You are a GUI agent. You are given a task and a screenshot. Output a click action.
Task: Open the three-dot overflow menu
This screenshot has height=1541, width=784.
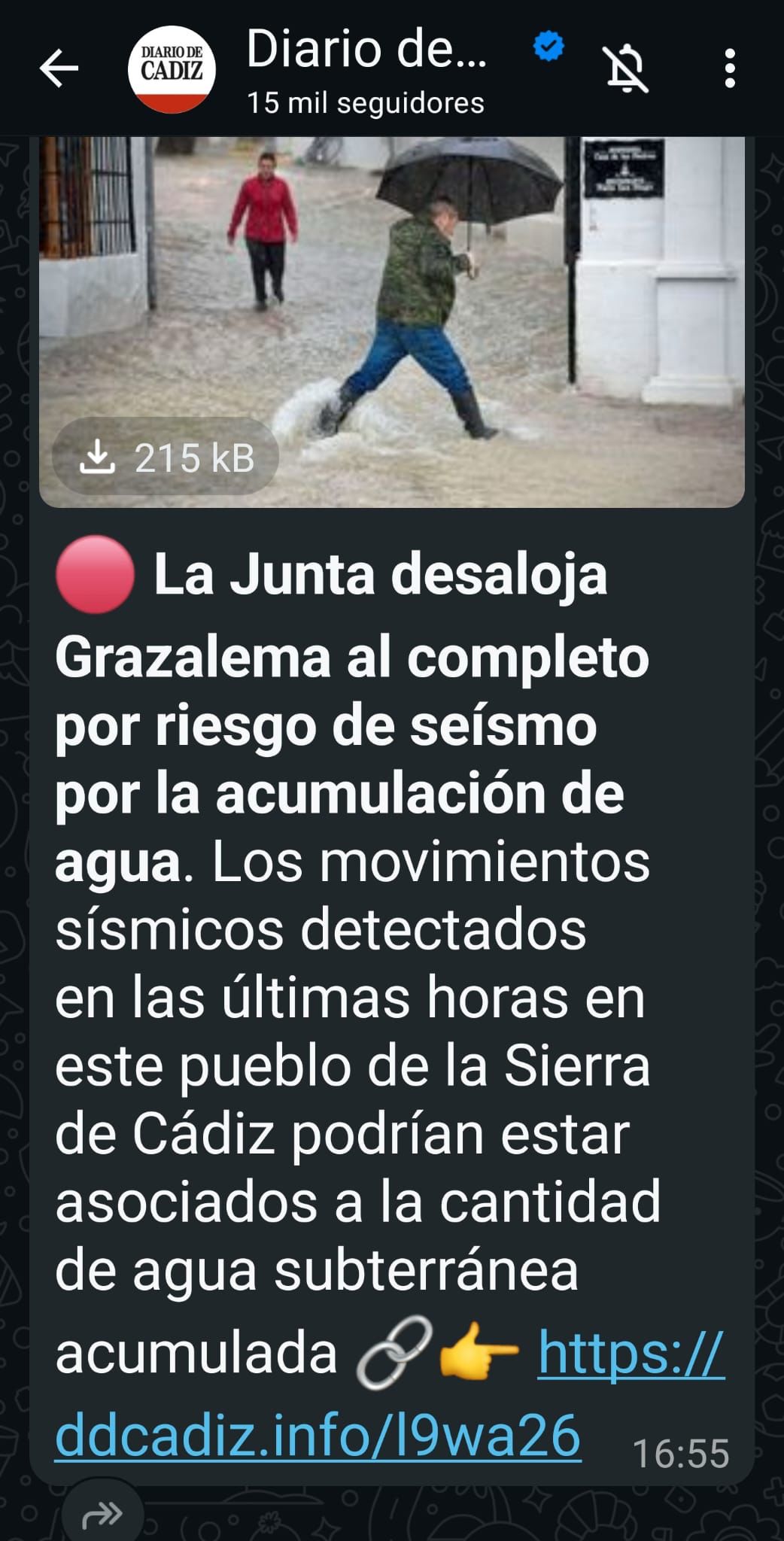pos(729,69)
